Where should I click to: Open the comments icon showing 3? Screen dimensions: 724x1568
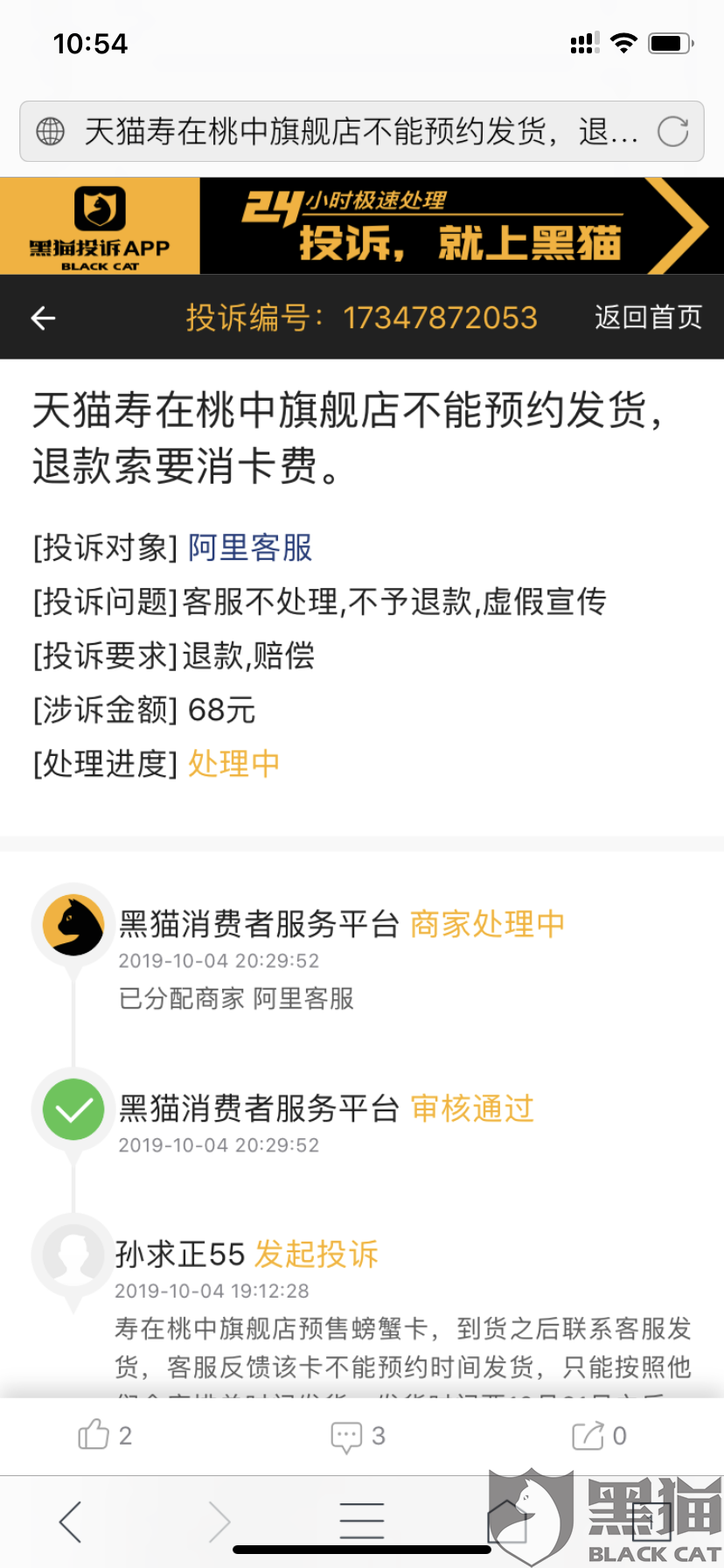click(x=346, y=1436)
